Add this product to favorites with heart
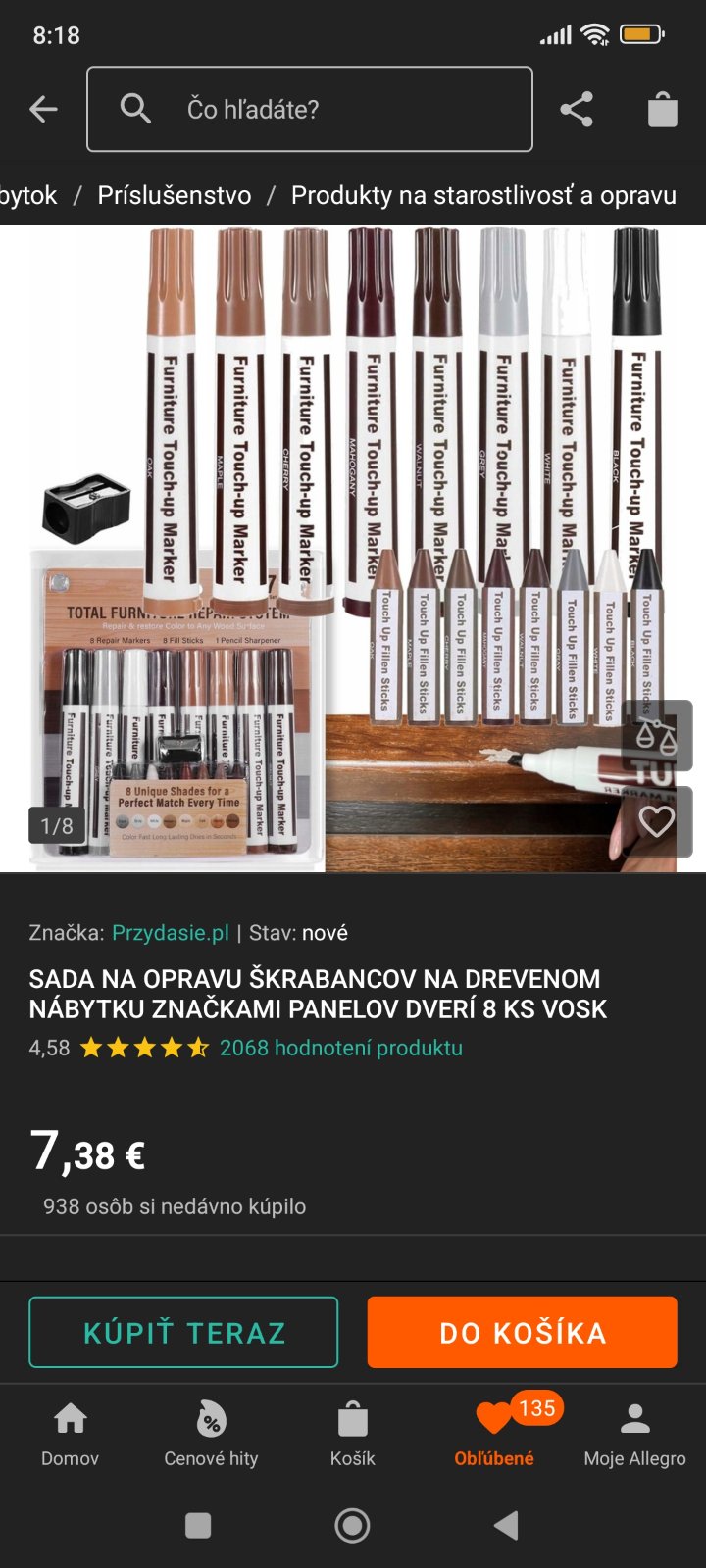Image resolution: width=706 pixels, height=1568 pixels. pyautogui.click(x=656, y=821)
